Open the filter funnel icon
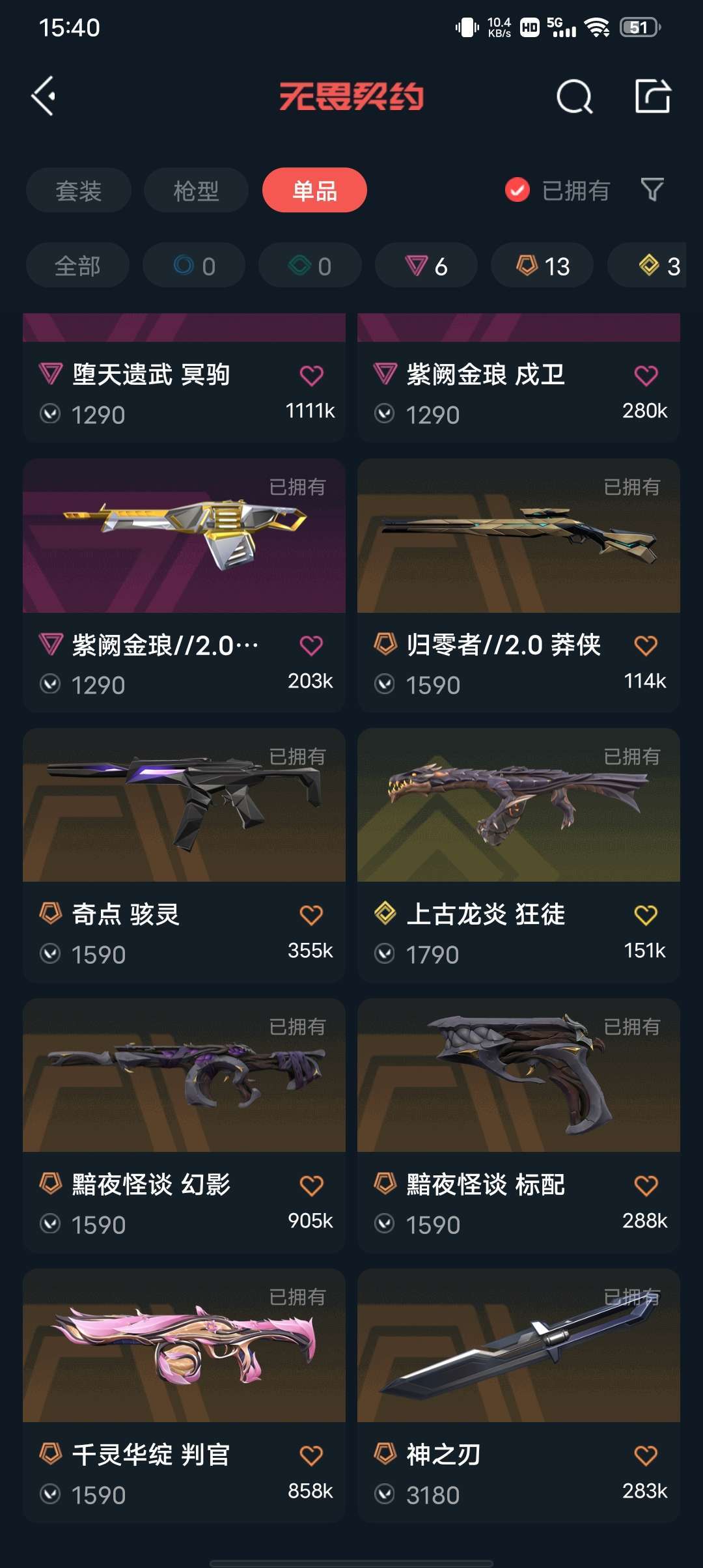The width and height of the screenshot is (703, 1568). tap(652, 190)
